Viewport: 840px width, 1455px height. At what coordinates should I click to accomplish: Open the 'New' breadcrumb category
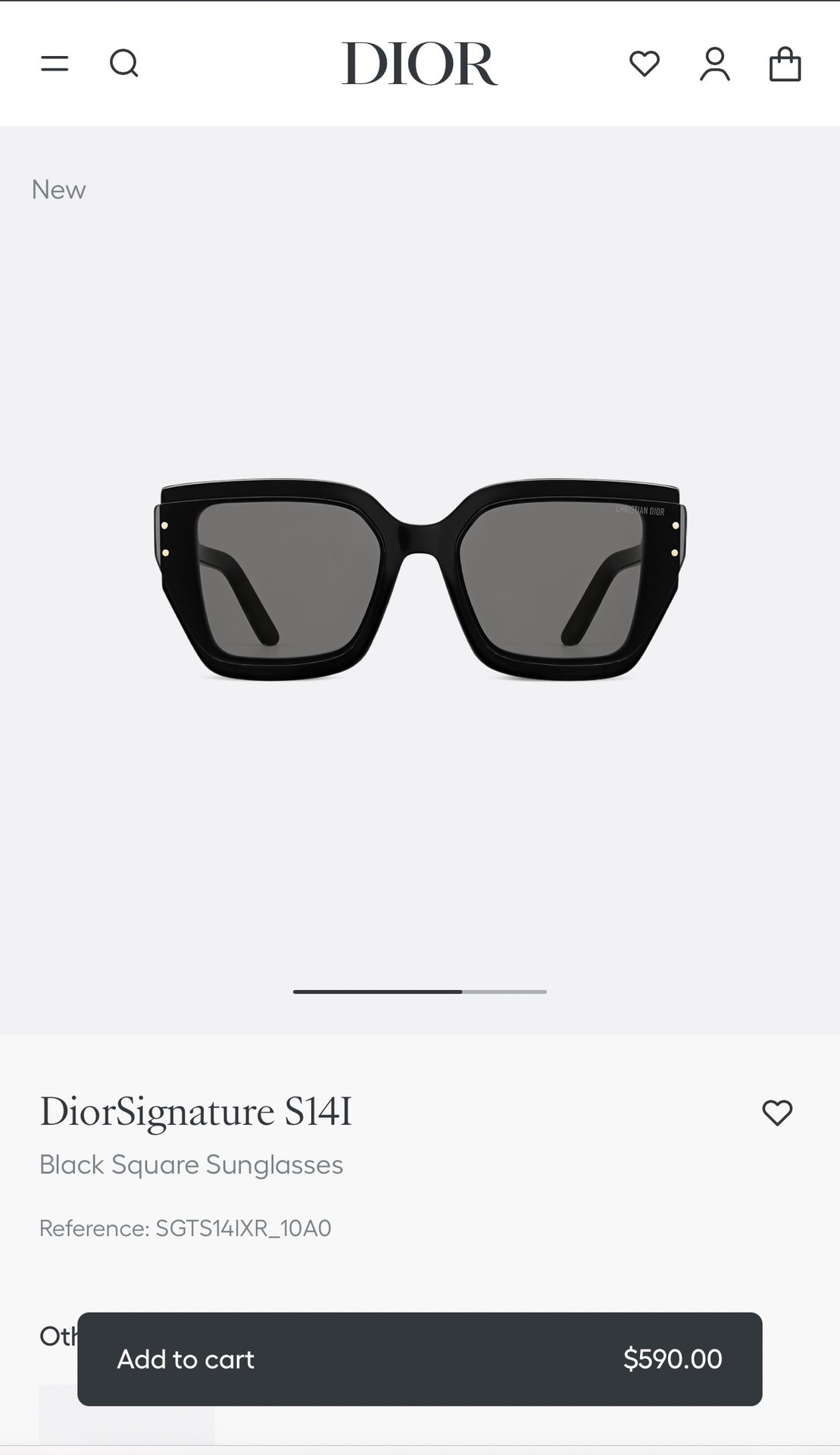coord(58,189)
